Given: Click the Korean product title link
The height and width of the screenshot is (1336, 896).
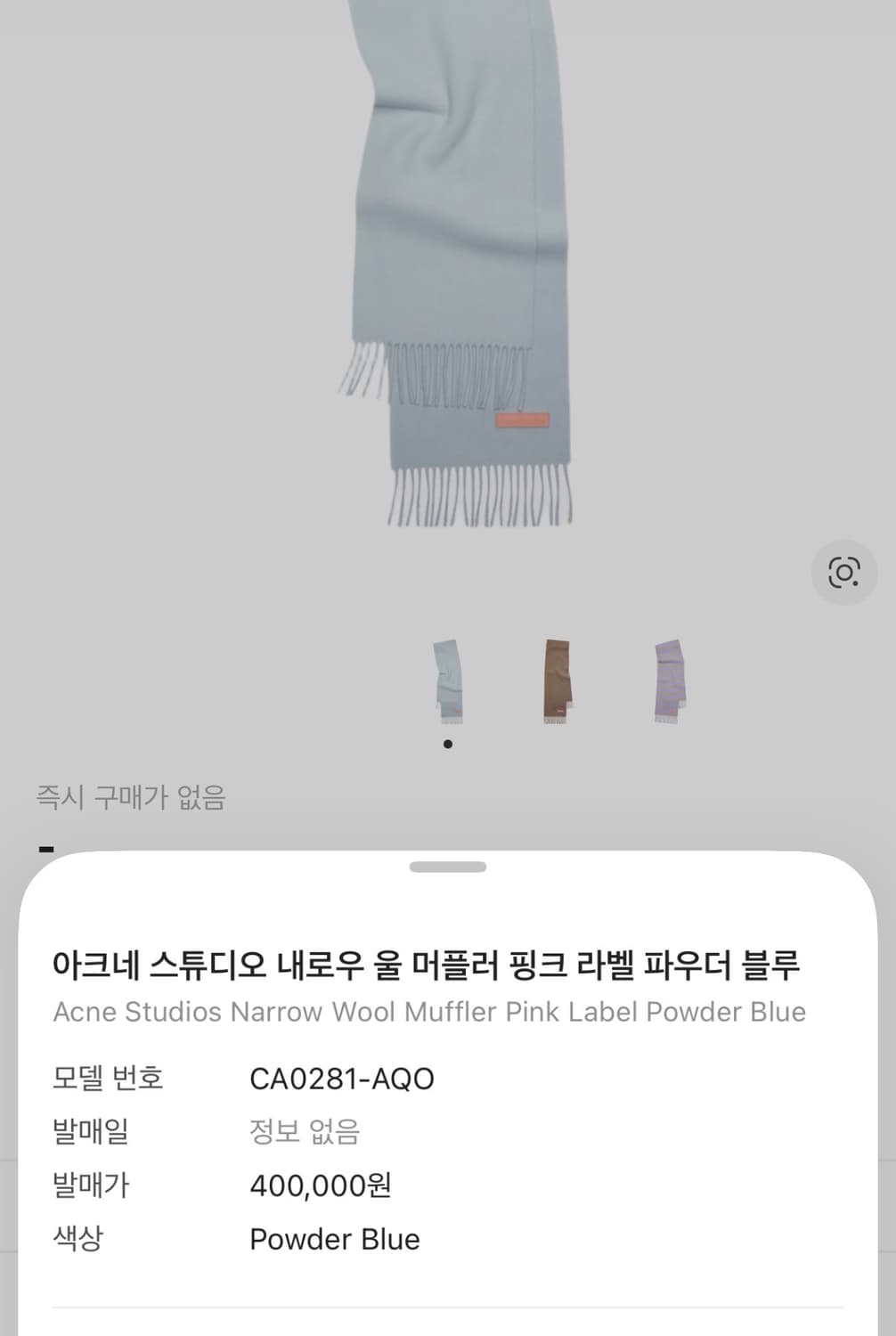Looking at the screenshot, I should click(429, 965).
